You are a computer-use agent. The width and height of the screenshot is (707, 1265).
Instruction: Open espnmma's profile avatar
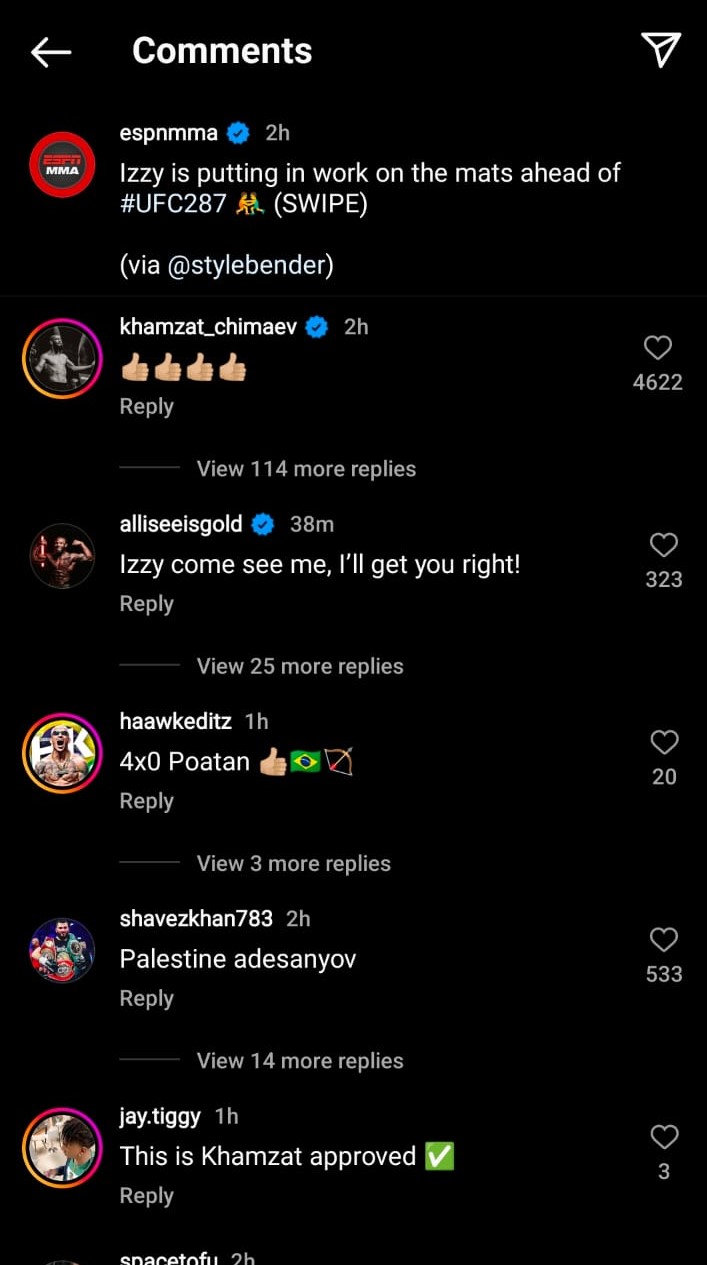pyautogui.click(x=62, y=165)
